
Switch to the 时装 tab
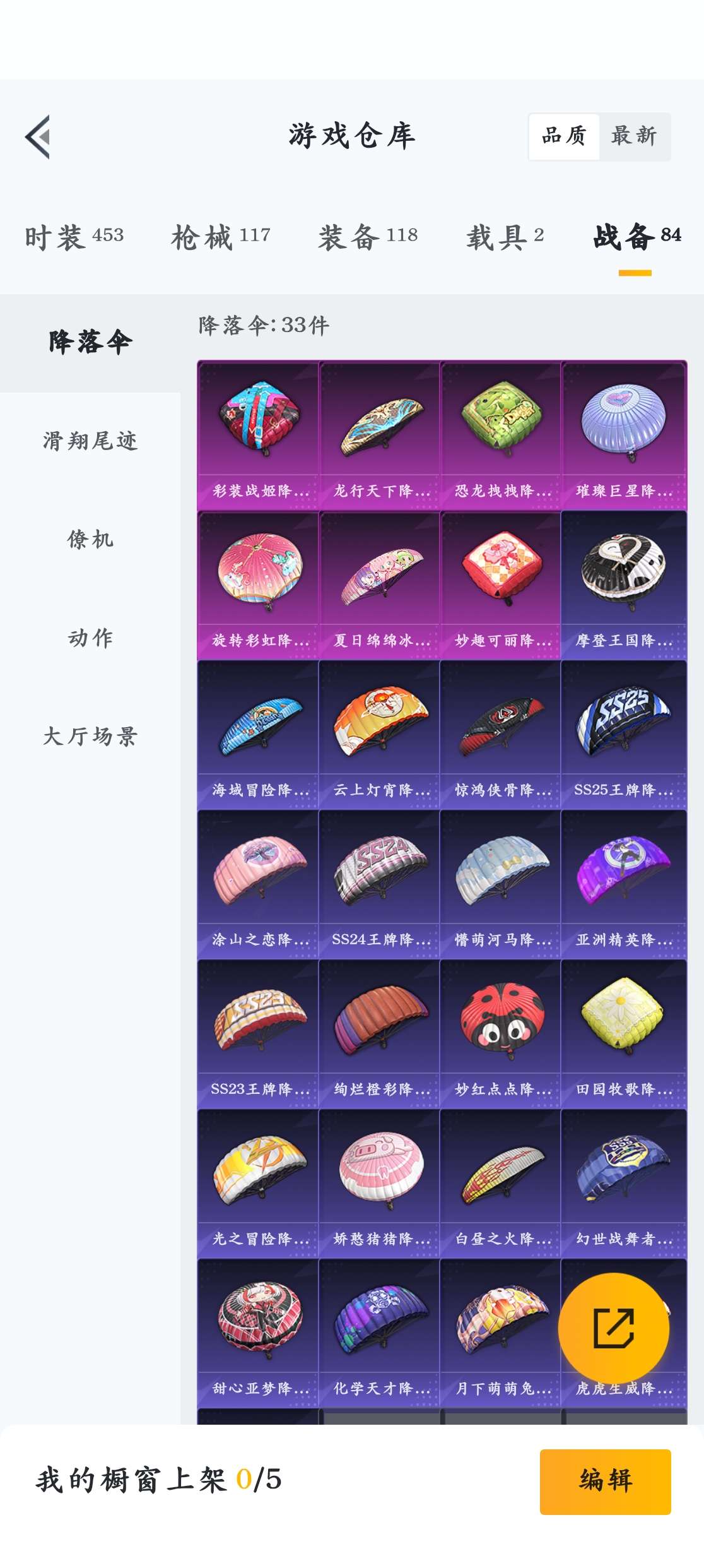74,237
